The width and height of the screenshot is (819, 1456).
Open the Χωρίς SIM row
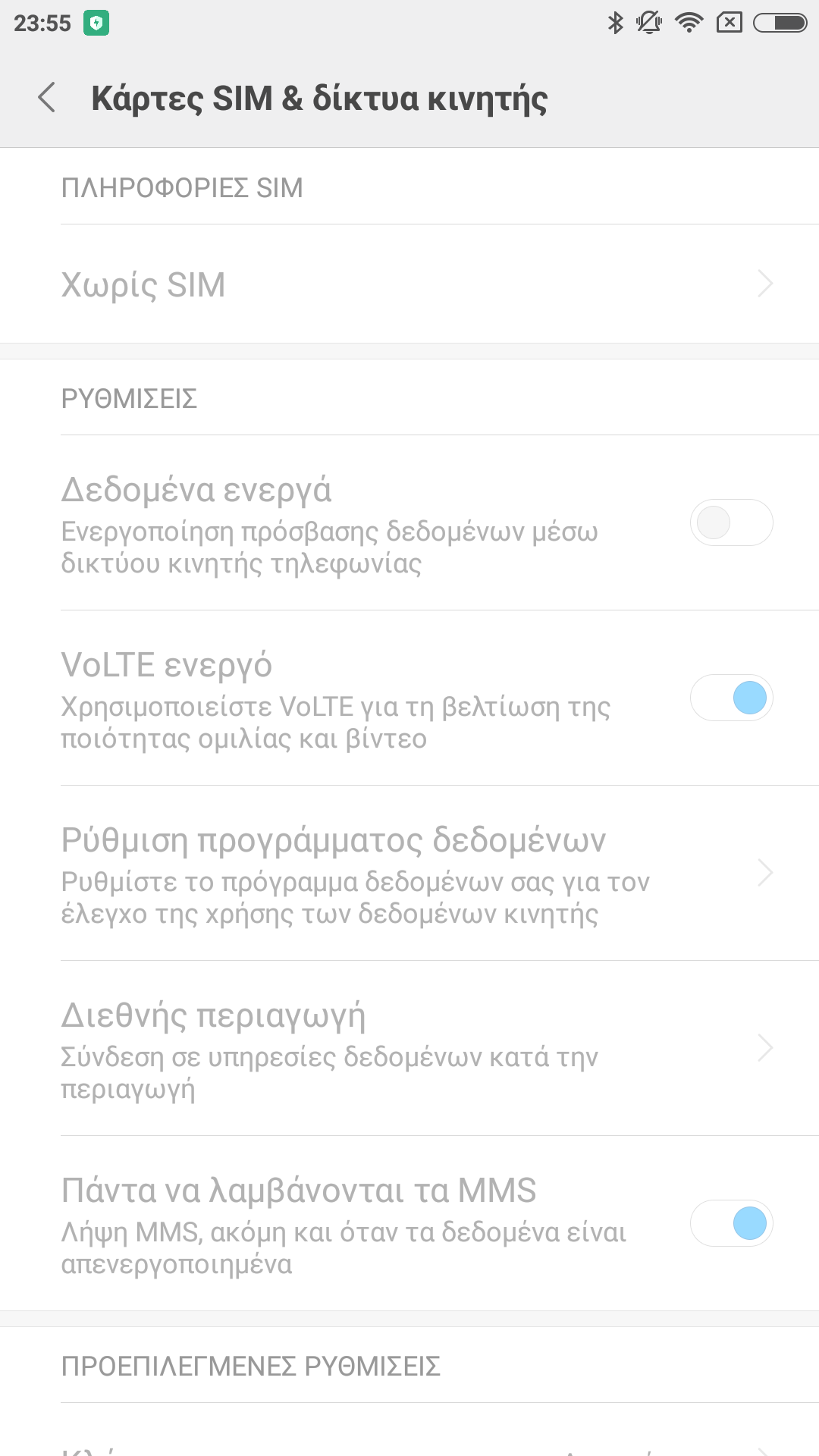tap(409, 284)
